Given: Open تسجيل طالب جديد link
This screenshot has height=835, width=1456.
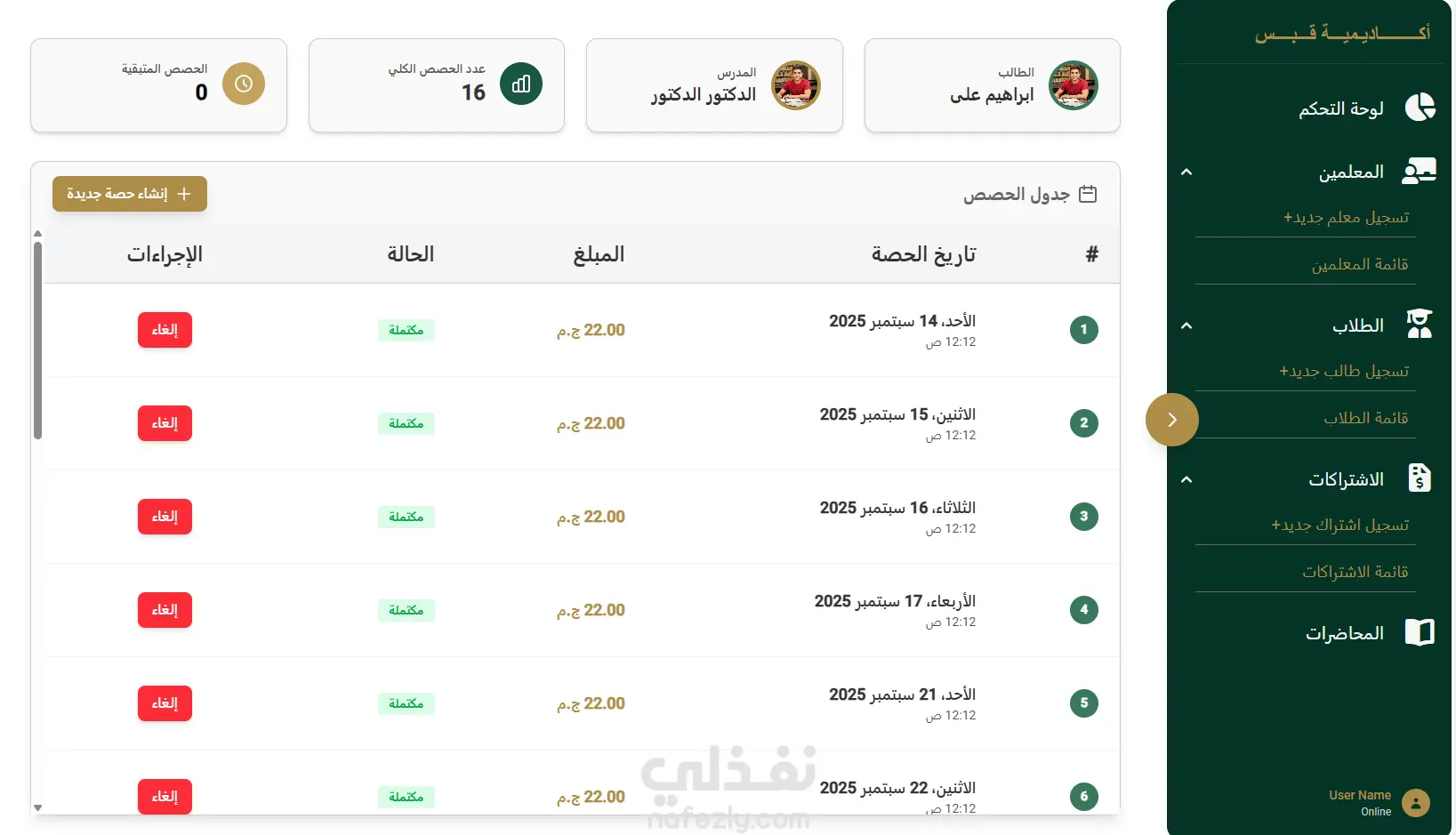Looking at the screenshot, I should click(1343, 371).
